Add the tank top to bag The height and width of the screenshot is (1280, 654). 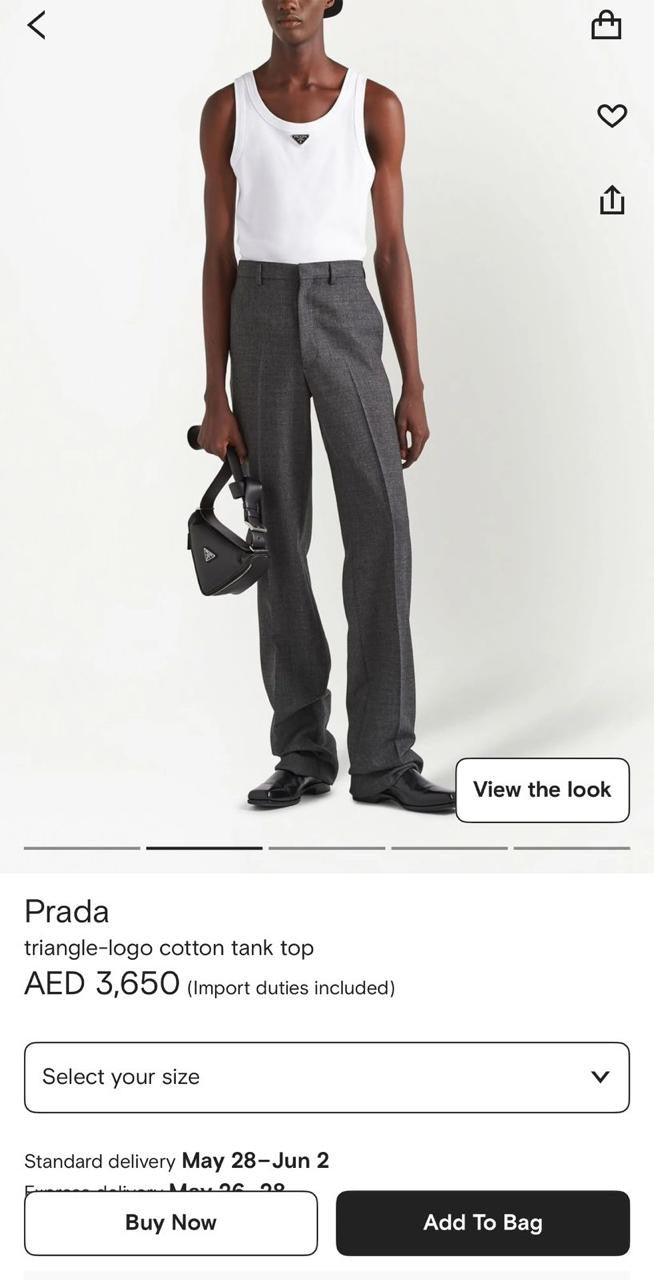(x=482, y=1222)
